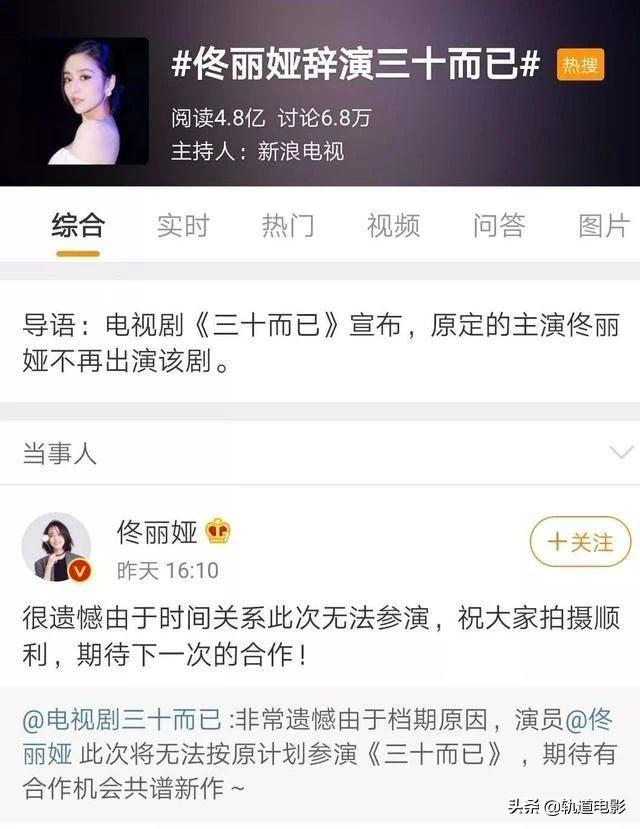
Task: Follow 佟丽娅 with the 关注 button
Action: pyautogui.click(x=580, y=543)
